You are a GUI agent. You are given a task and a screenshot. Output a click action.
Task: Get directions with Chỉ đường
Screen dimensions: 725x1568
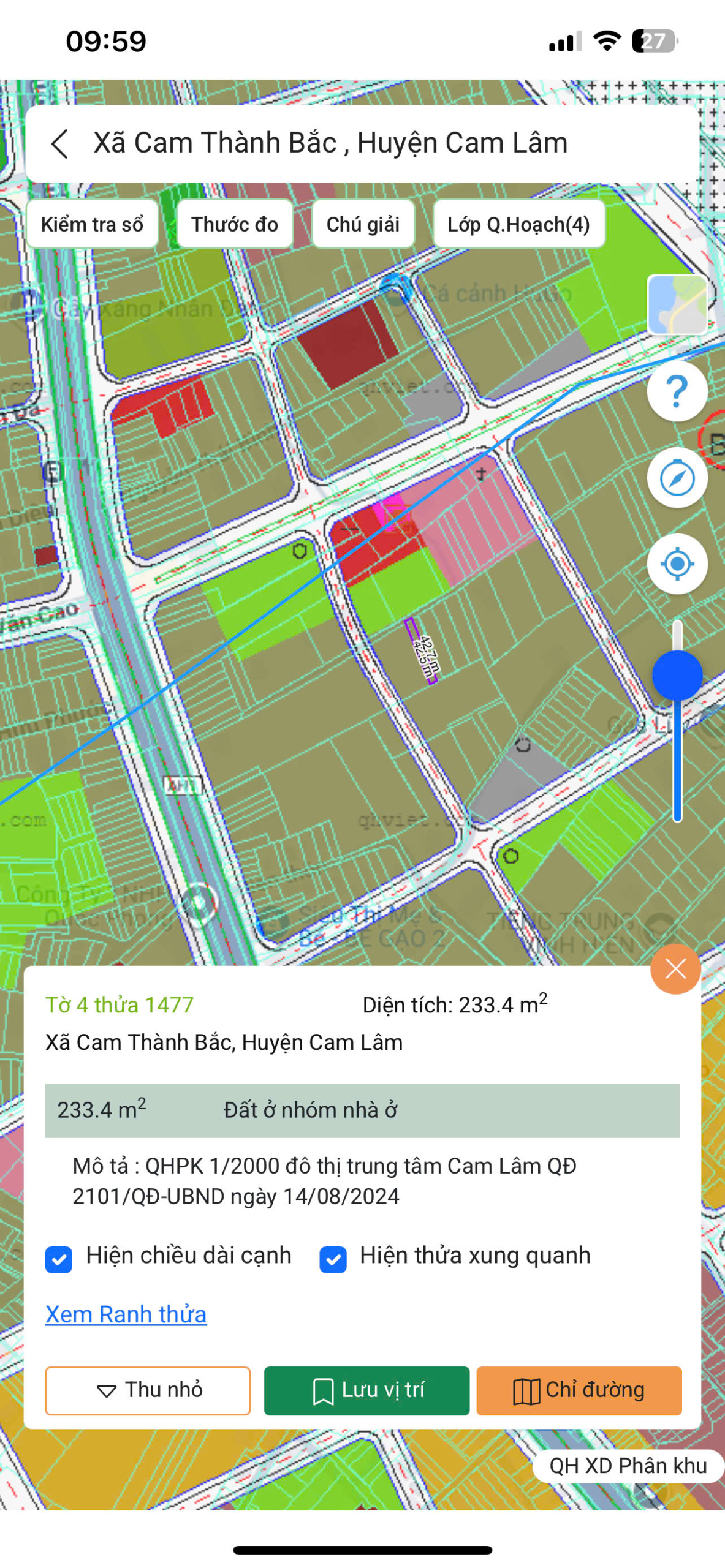pos(579,1390)
